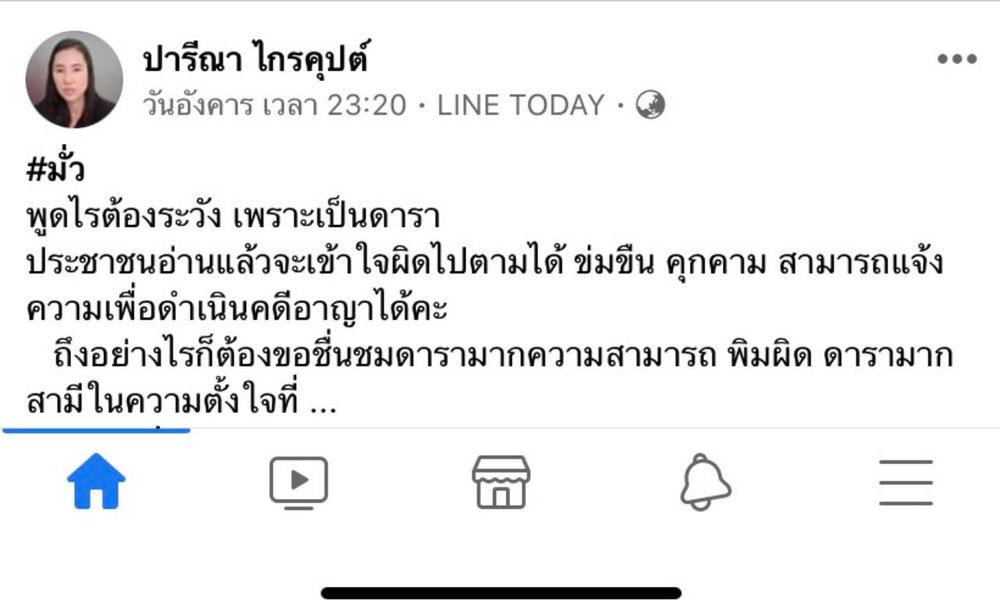Open the post's three-dot options menu

pyautogui.click(x=956, y=59)
